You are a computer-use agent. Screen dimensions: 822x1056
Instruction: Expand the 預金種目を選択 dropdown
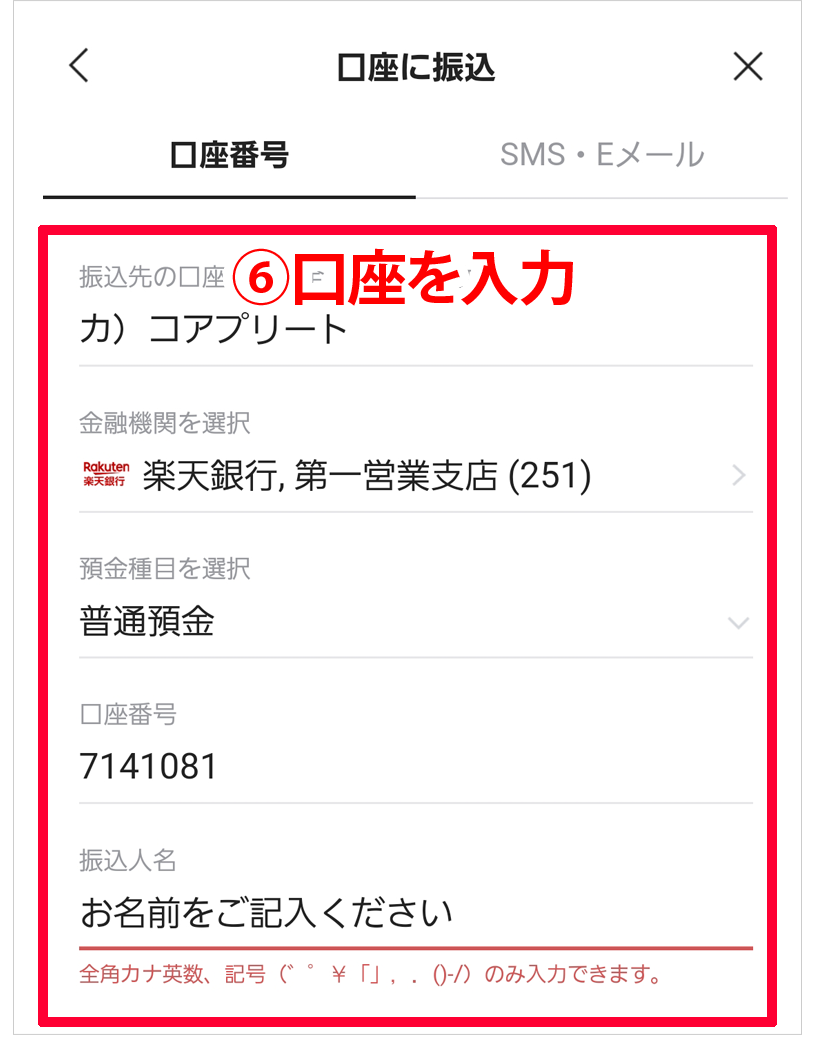(415, 623)
